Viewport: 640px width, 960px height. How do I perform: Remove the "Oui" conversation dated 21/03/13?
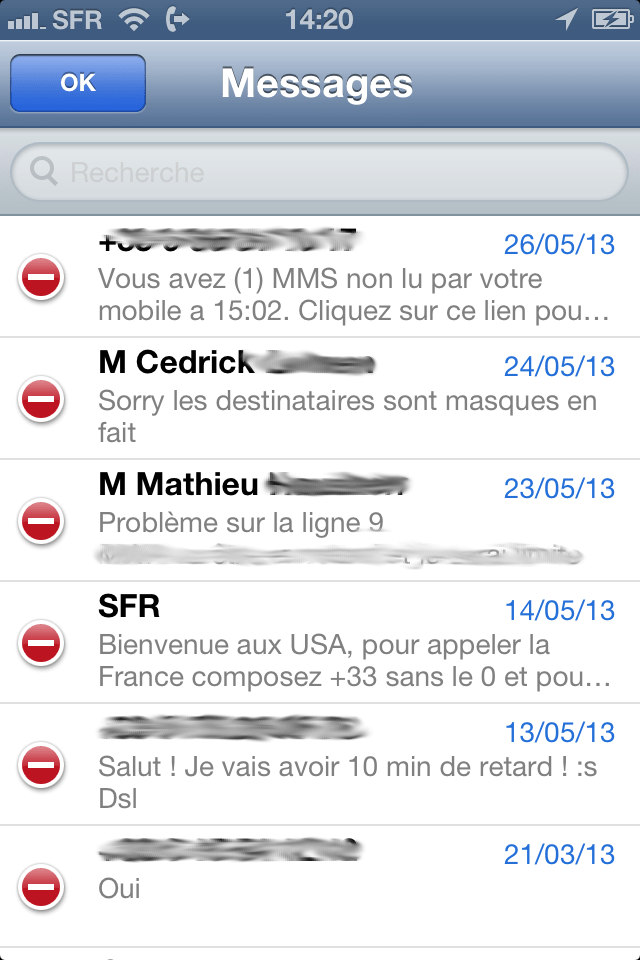pos(41,887)
